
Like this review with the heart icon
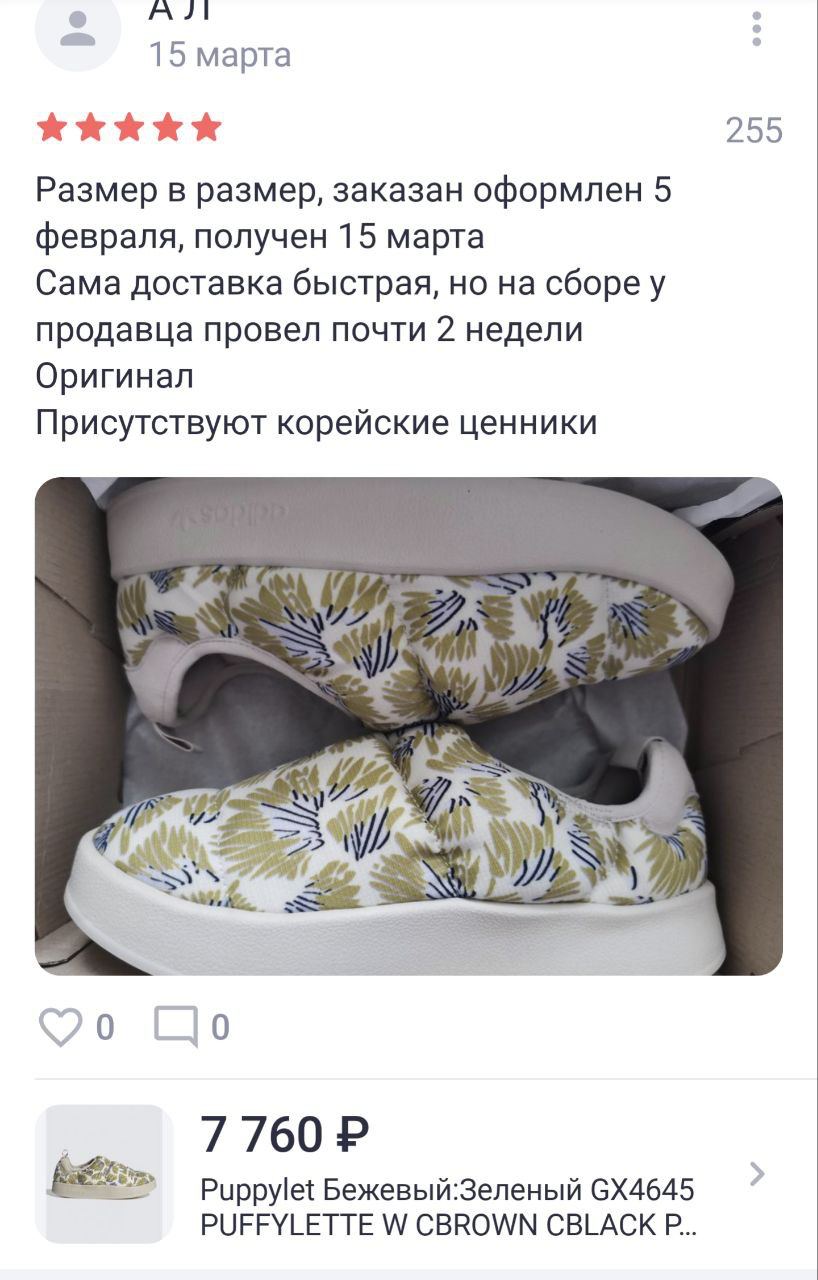(x=59, y=1027)
